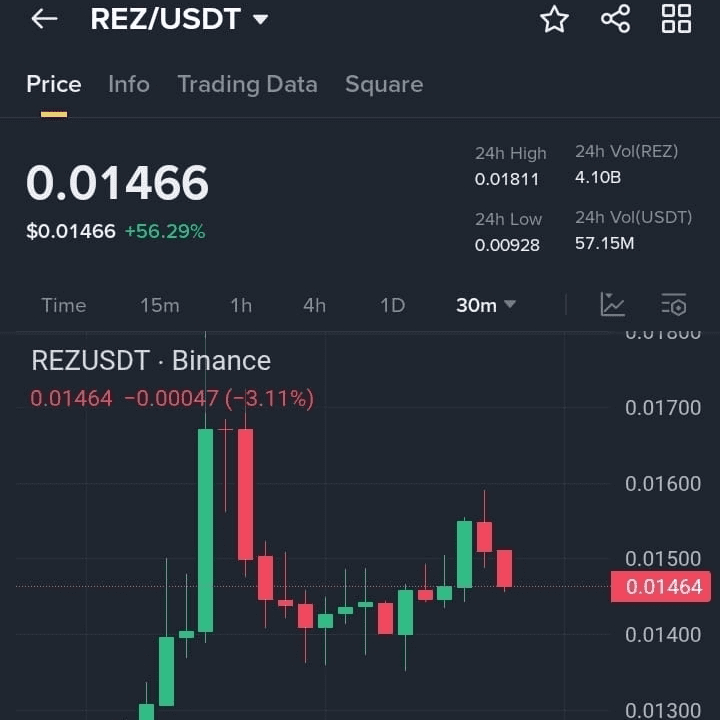Expand the 30m interval dropdown

coord(486,305)
